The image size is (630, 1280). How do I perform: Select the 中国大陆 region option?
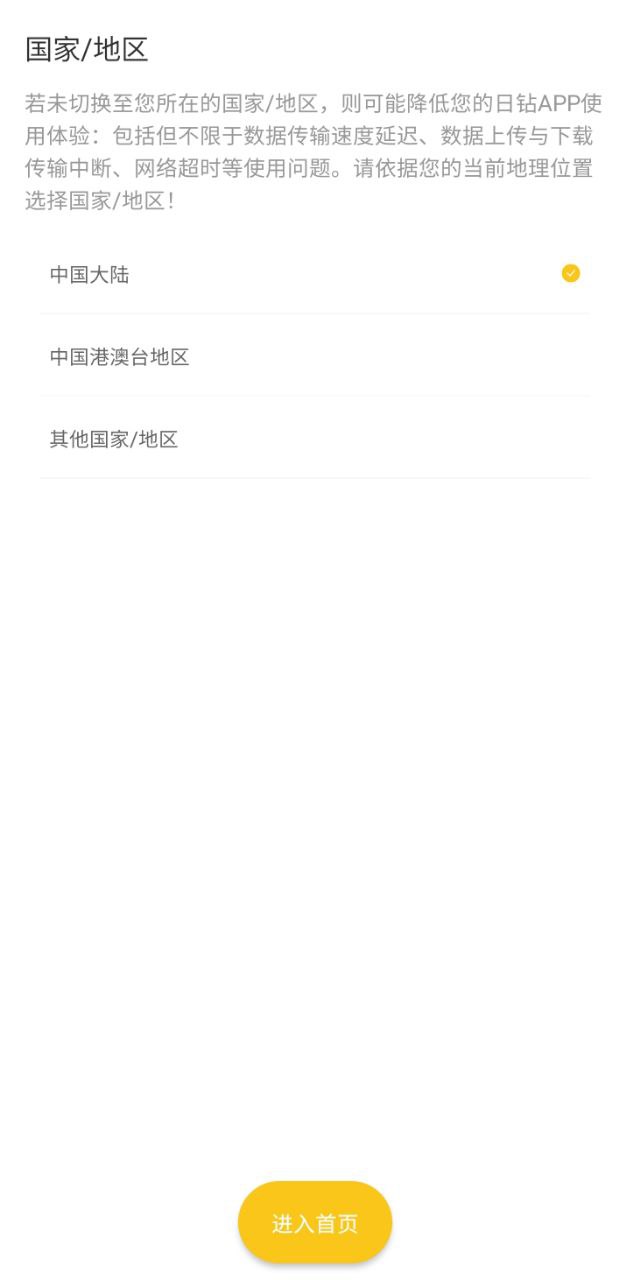pyautogui.click(x=315, y=274)
